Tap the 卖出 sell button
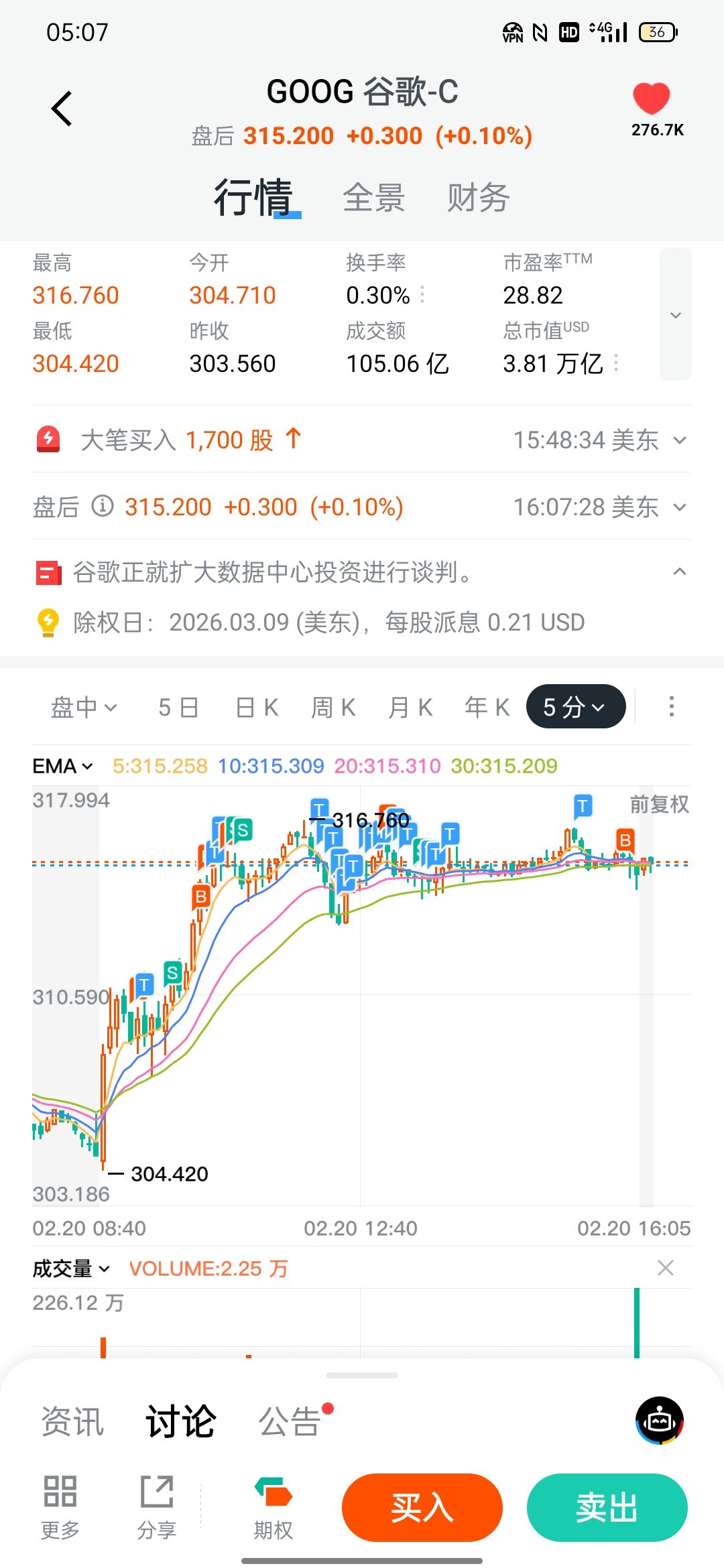This screenshot has height=1568, width=724. pyautogui.click(x=607, y=1508)
